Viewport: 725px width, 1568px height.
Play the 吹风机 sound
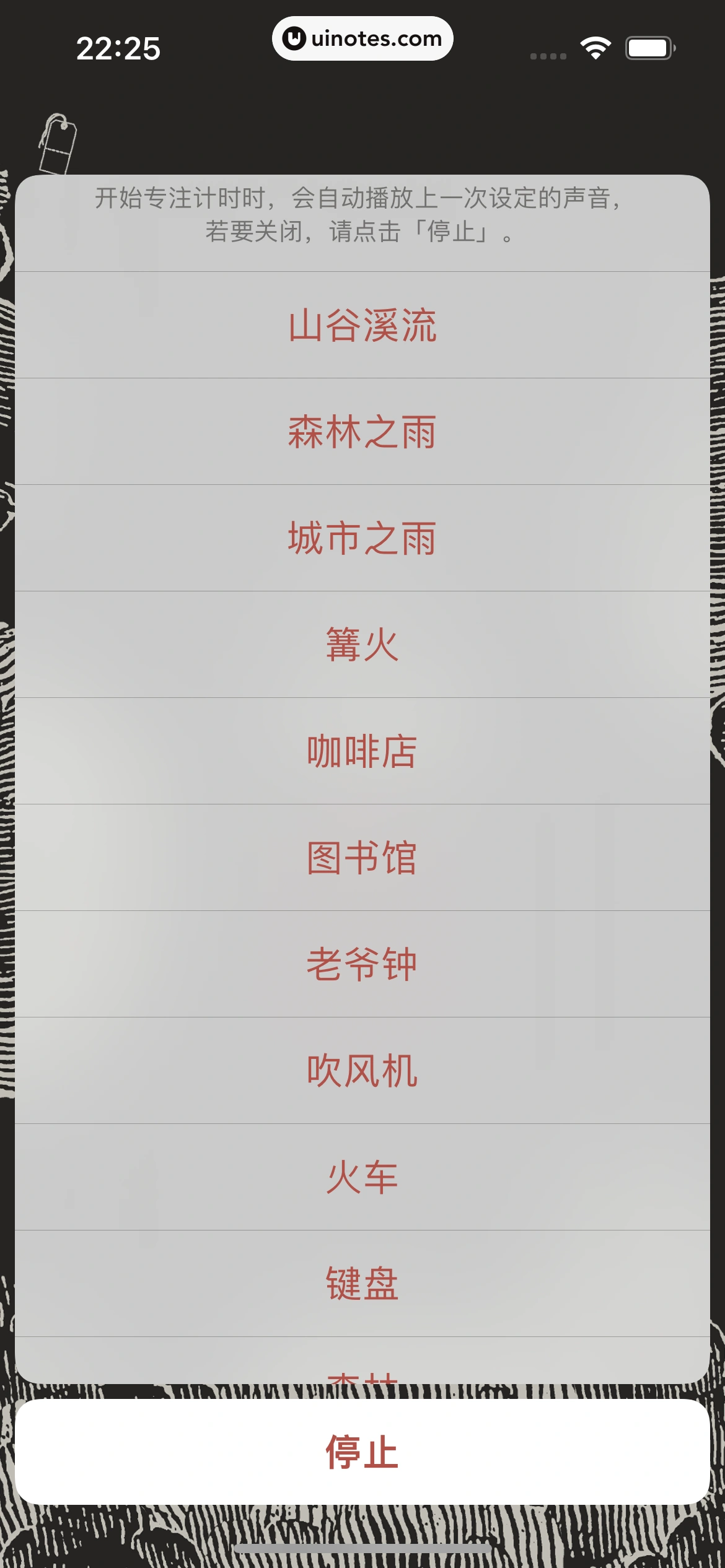coord(362,1071)
